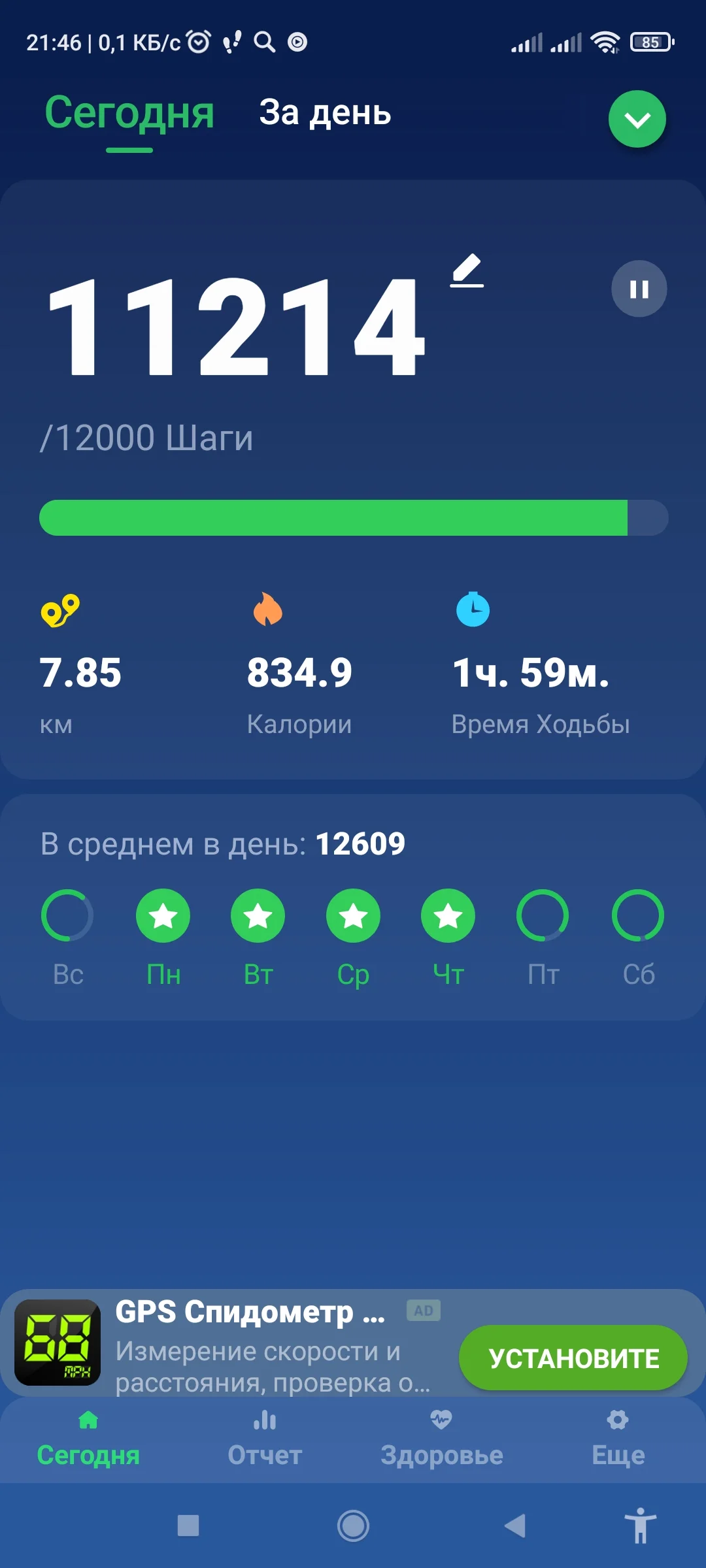The height and width of the screenshot is (1568, 706).
Task: Tap the pencil icon to edit step count
Action: [468, 272]
